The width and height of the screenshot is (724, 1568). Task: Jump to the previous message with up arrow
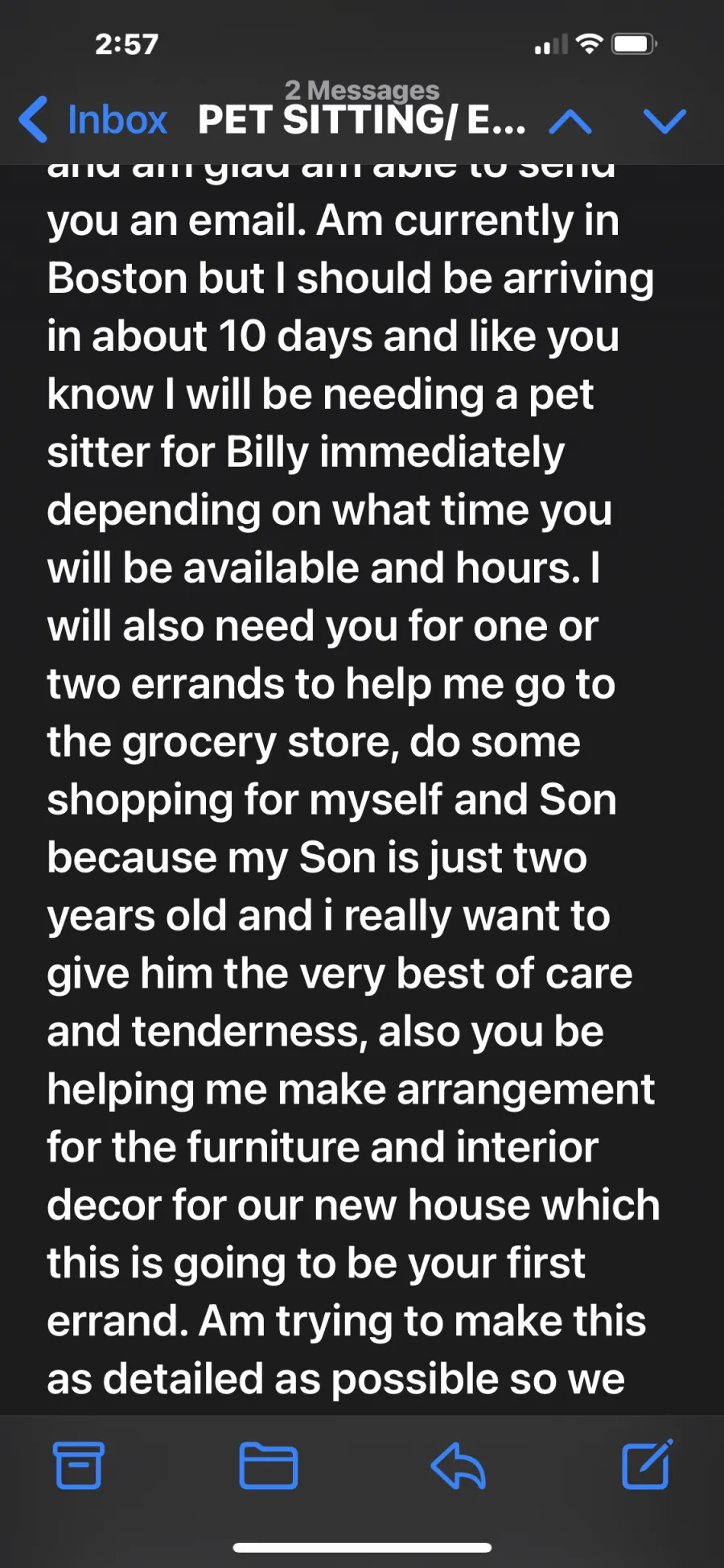coord(570,122)
